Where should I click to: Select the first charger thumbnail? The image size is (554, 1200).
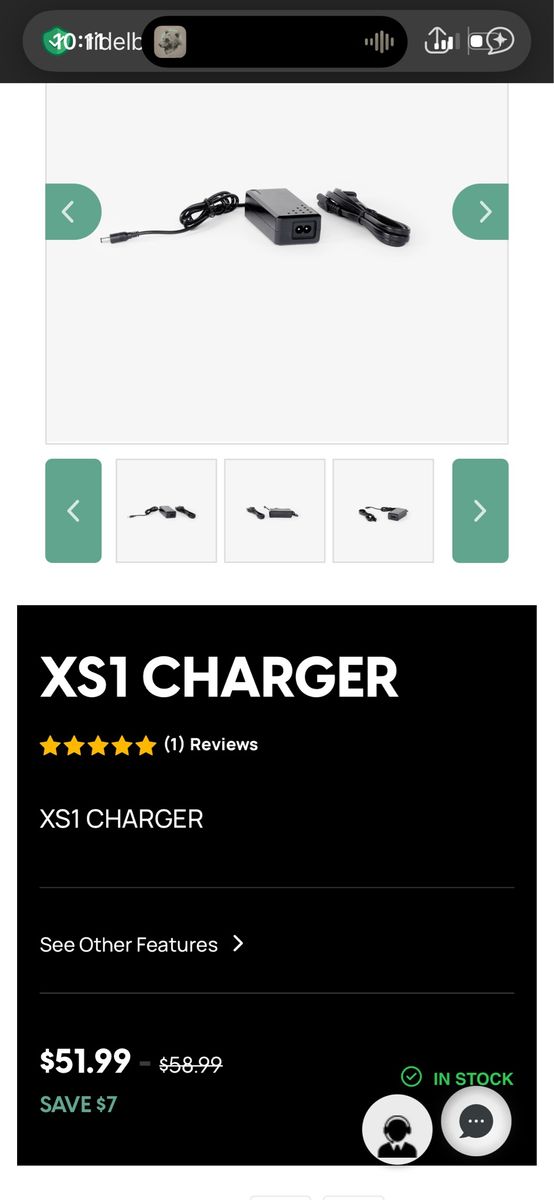166,511
